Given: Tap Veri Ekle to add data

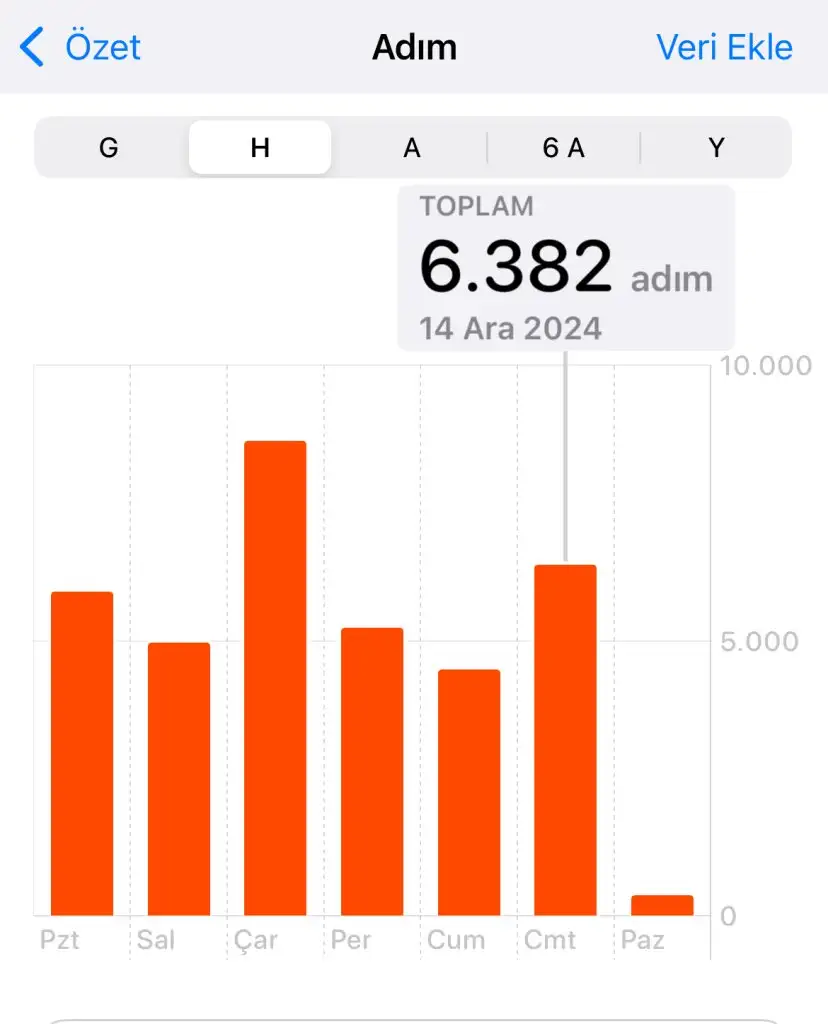Looking at the screenshot, I should pyautogui.click(x=724, y=47).
